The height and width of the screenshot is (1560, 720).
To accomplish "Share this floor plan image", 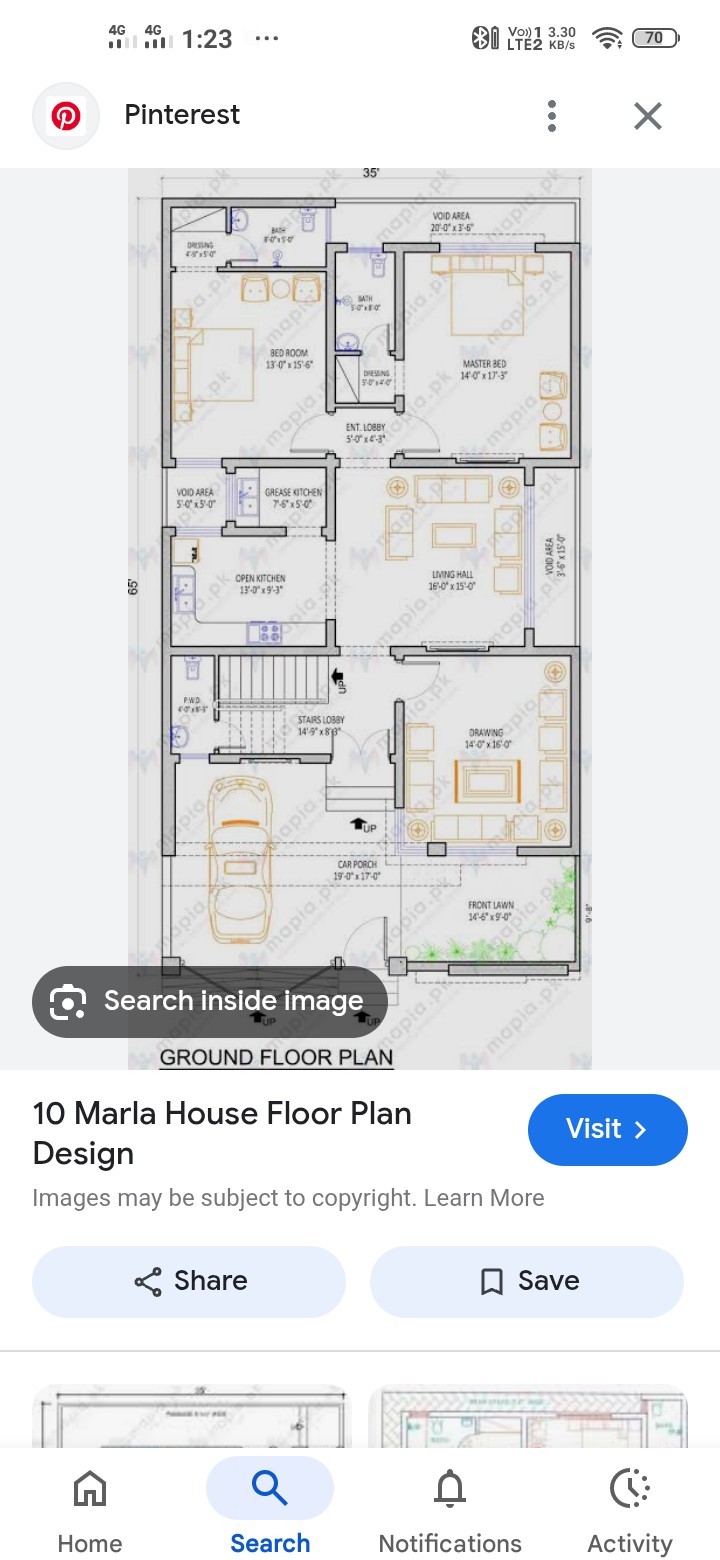I will coord(189,1281).
